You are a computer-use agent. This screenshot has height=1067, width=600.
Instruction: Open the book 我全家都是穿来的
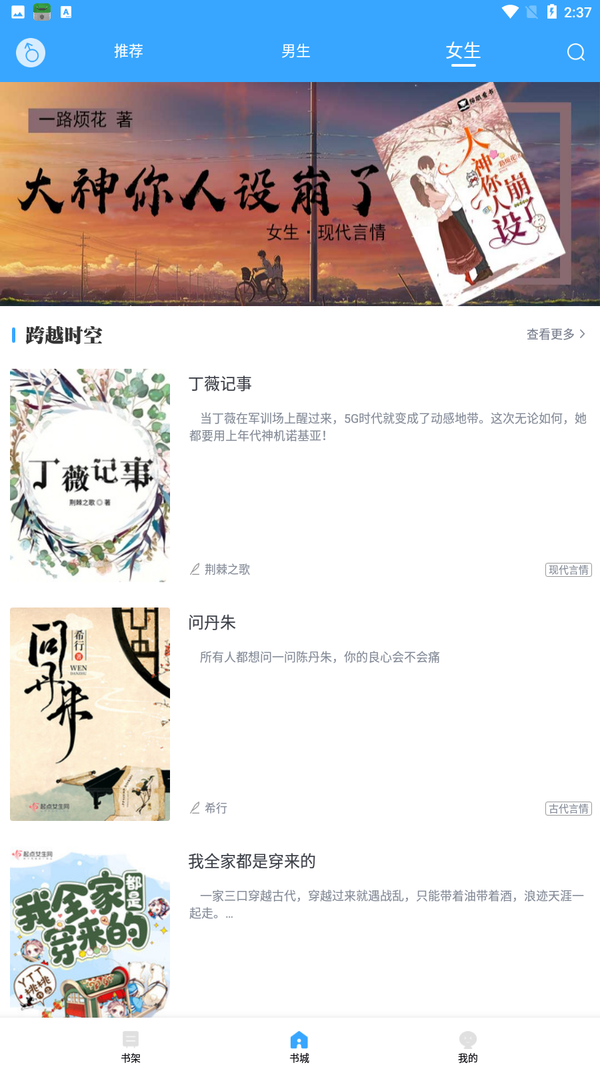click(x=252, y=862)
